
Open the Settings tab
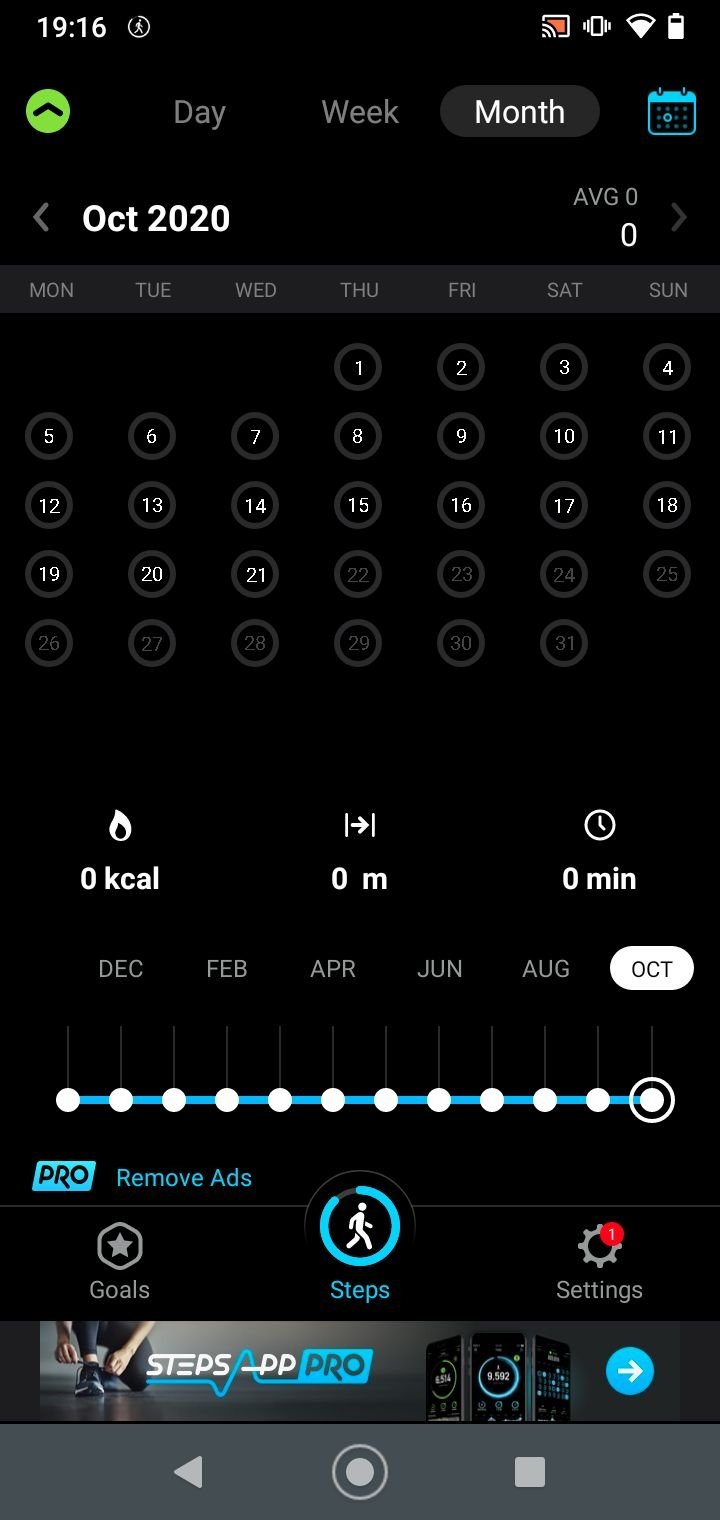click(x=599, y=1262)
